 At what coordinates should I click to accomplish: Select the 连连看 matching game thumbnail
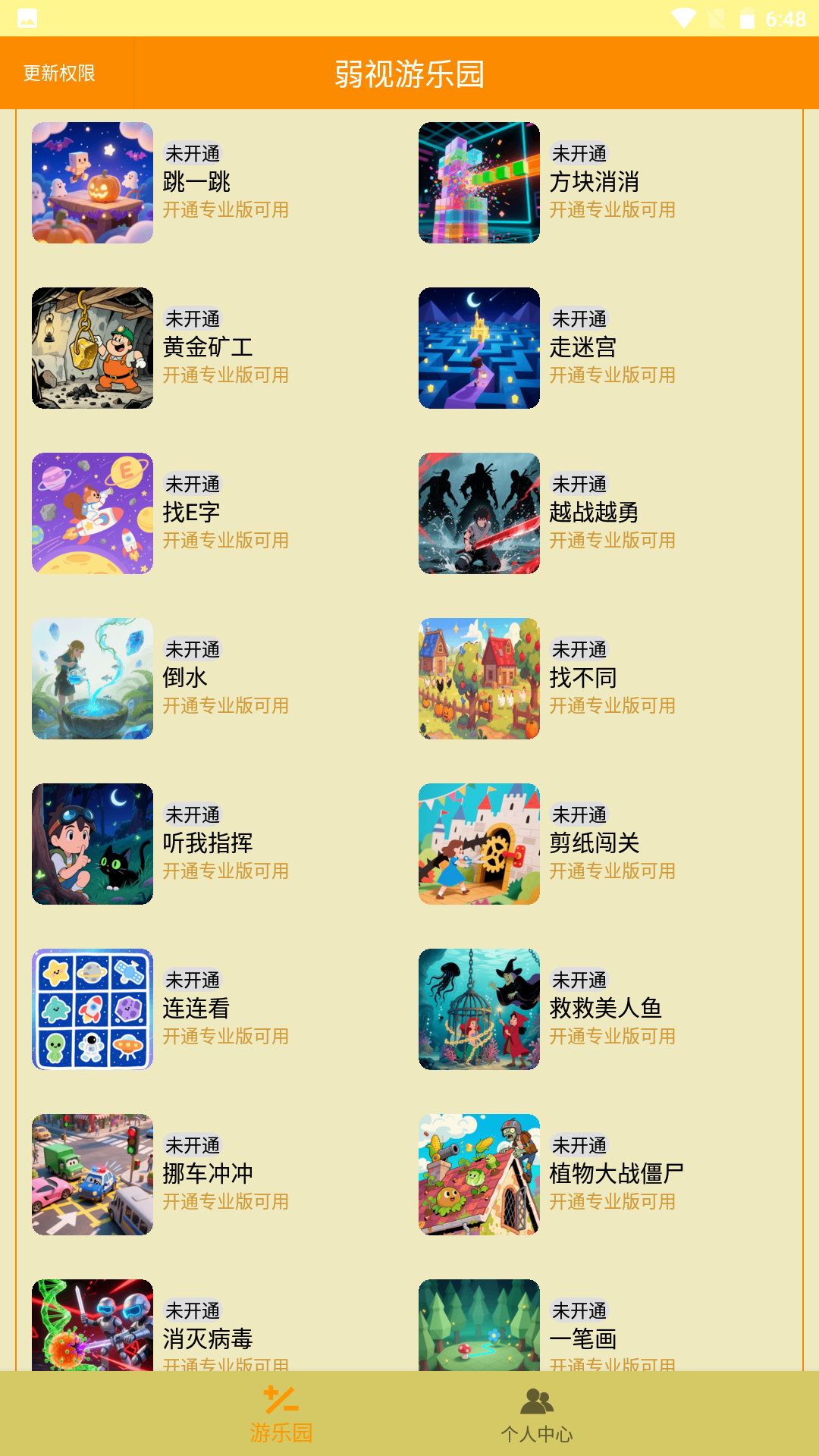pyautogui.click(x=93, y=1009)
